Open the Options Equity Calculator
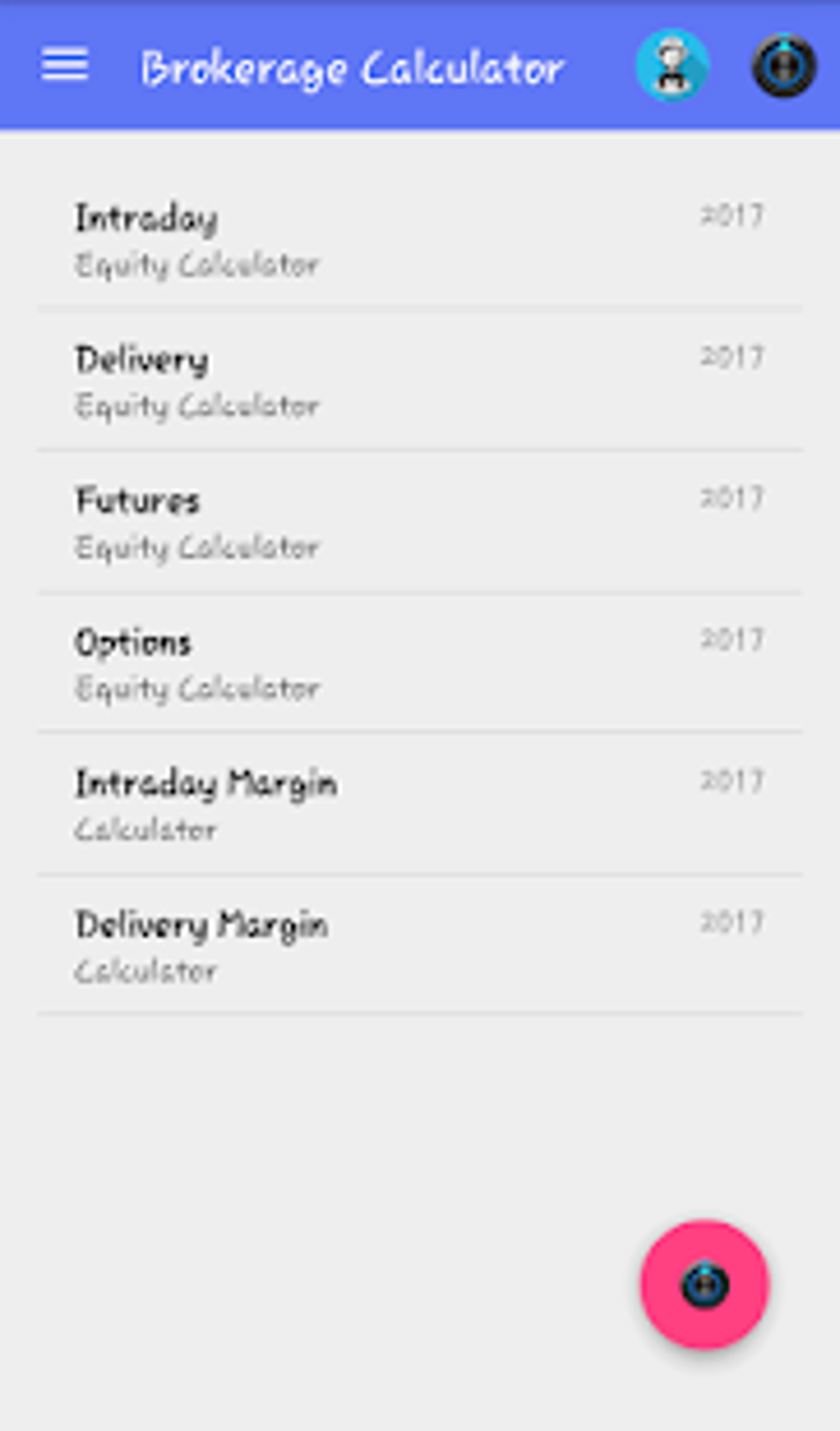Image resolution: width=840 pixels, height=1431 pixels. click(418, 664)
